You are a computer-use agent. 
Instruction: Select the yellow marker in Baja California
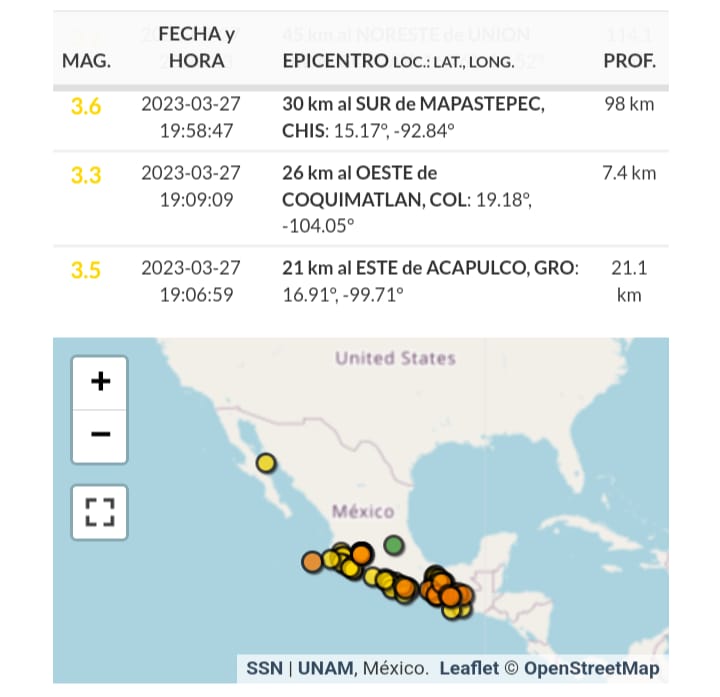[x=266, y=463]
